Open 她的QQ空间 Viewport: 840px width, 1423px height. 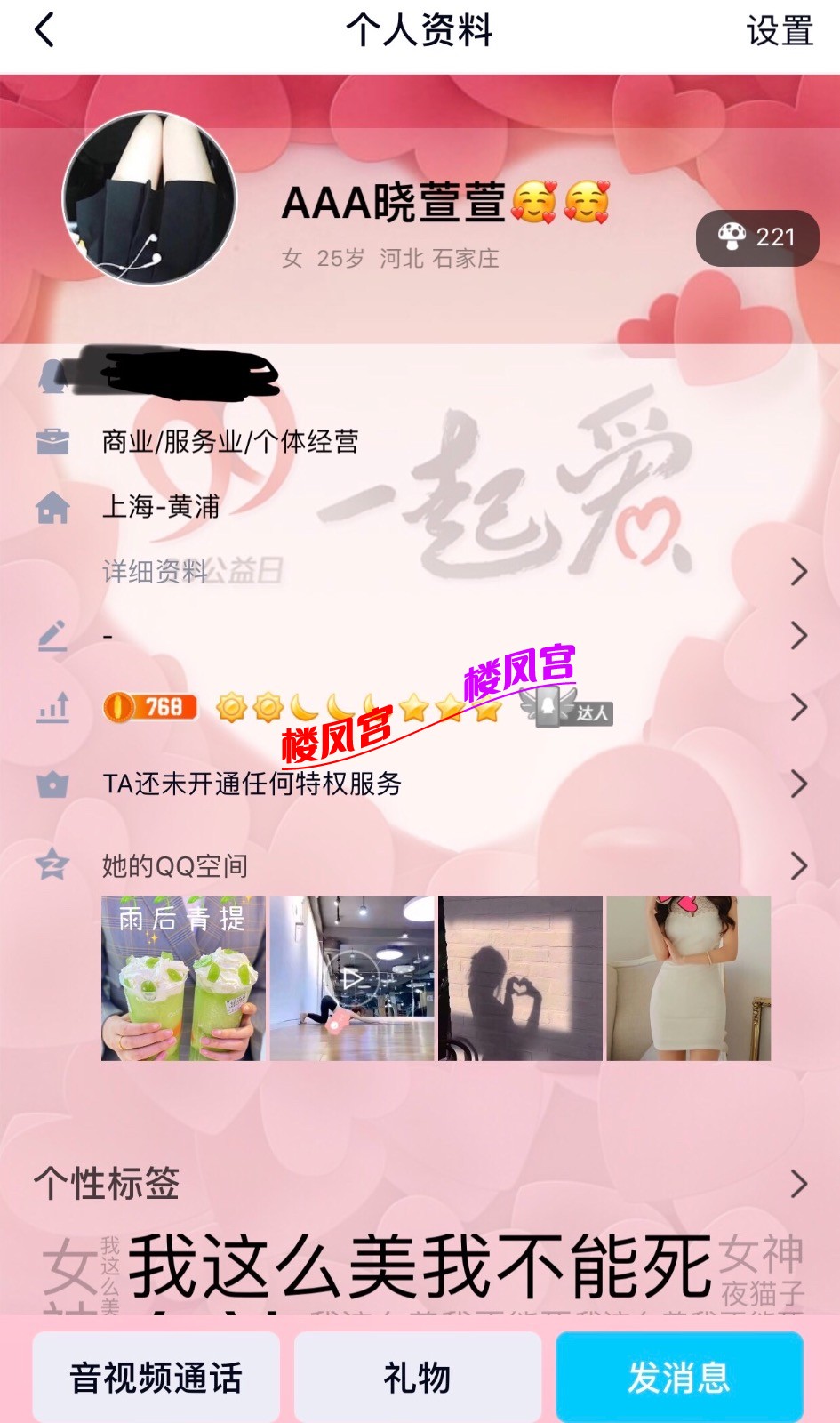(444, 865)
